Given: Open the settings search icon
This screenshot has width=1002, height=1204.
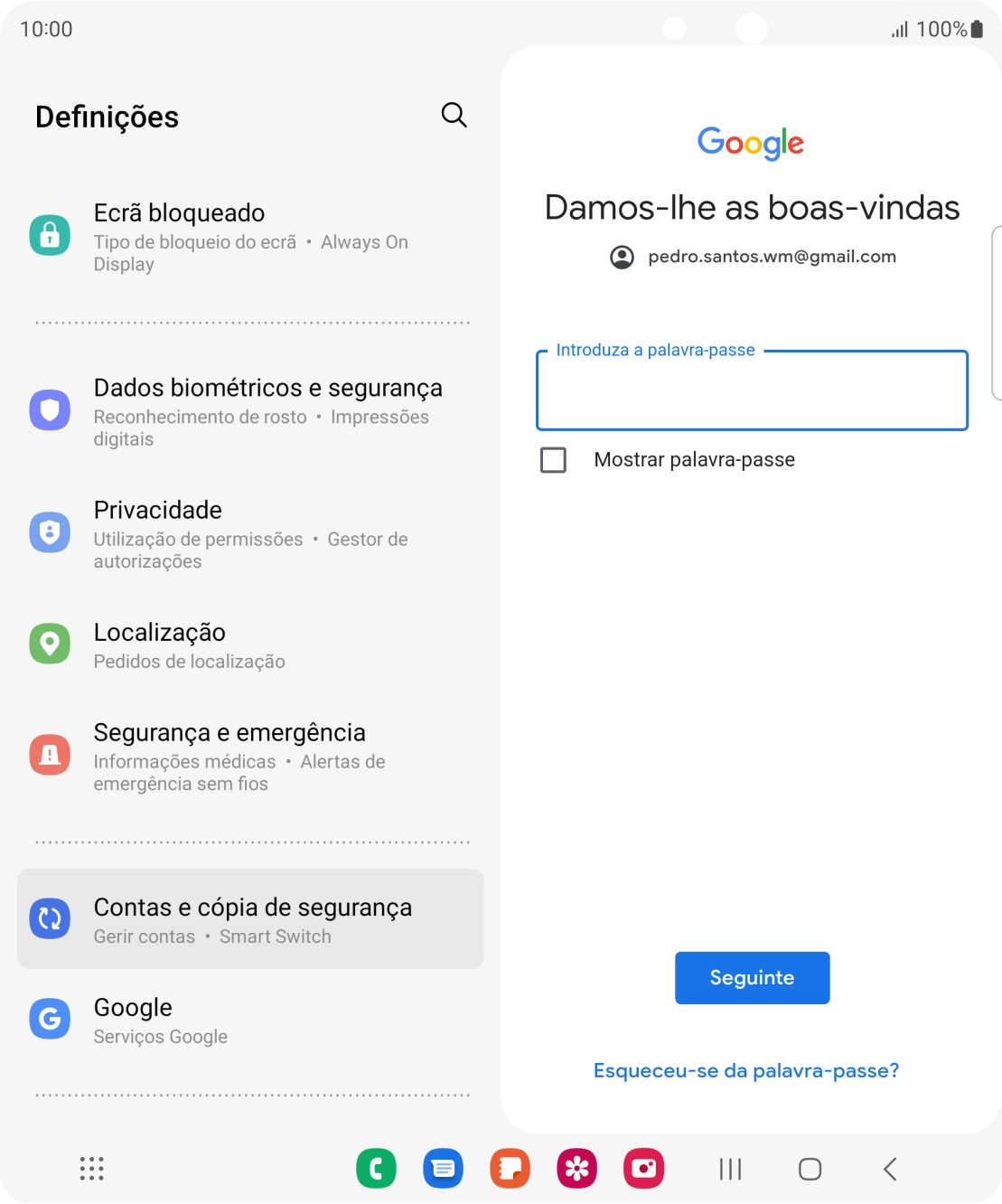Looking at the screenshot, I should point(454,115).
